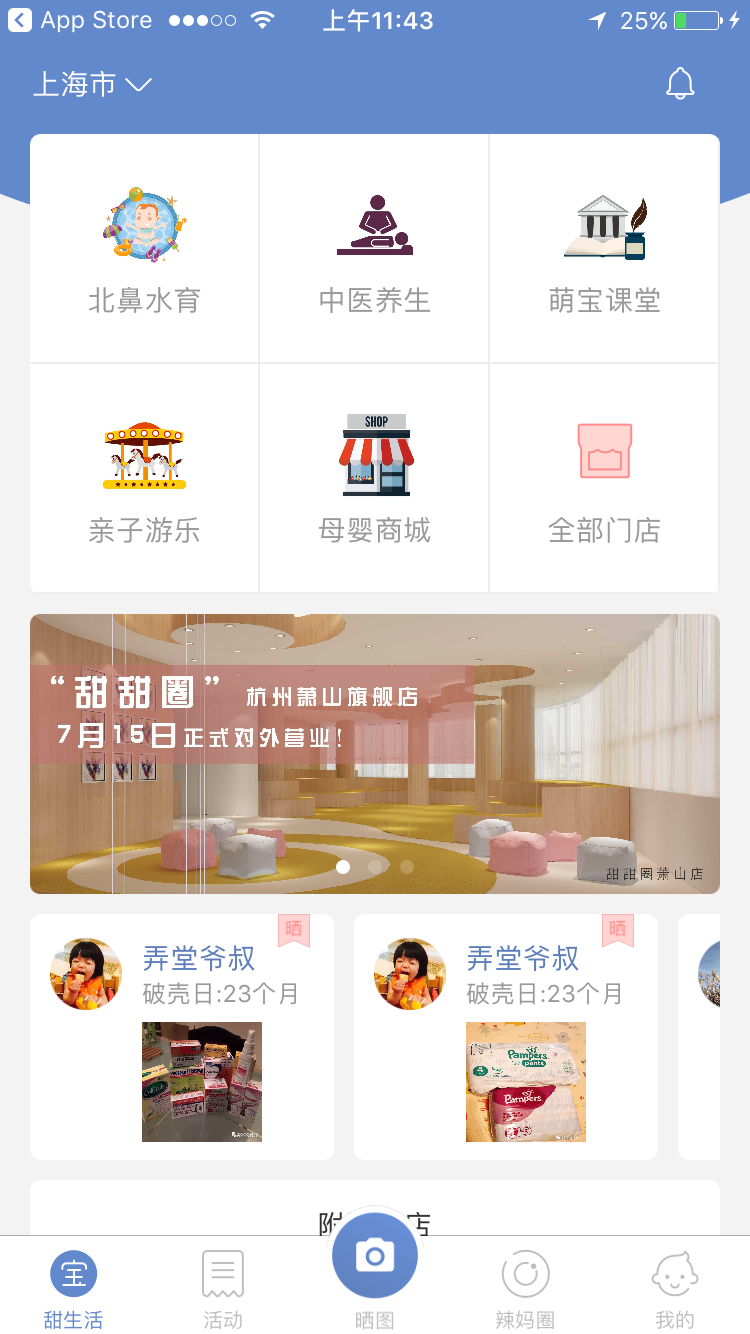The width and height of the screenshot is (750, 1334).
Task: Open the notifications bell
Action: click(x=680, y=85)
